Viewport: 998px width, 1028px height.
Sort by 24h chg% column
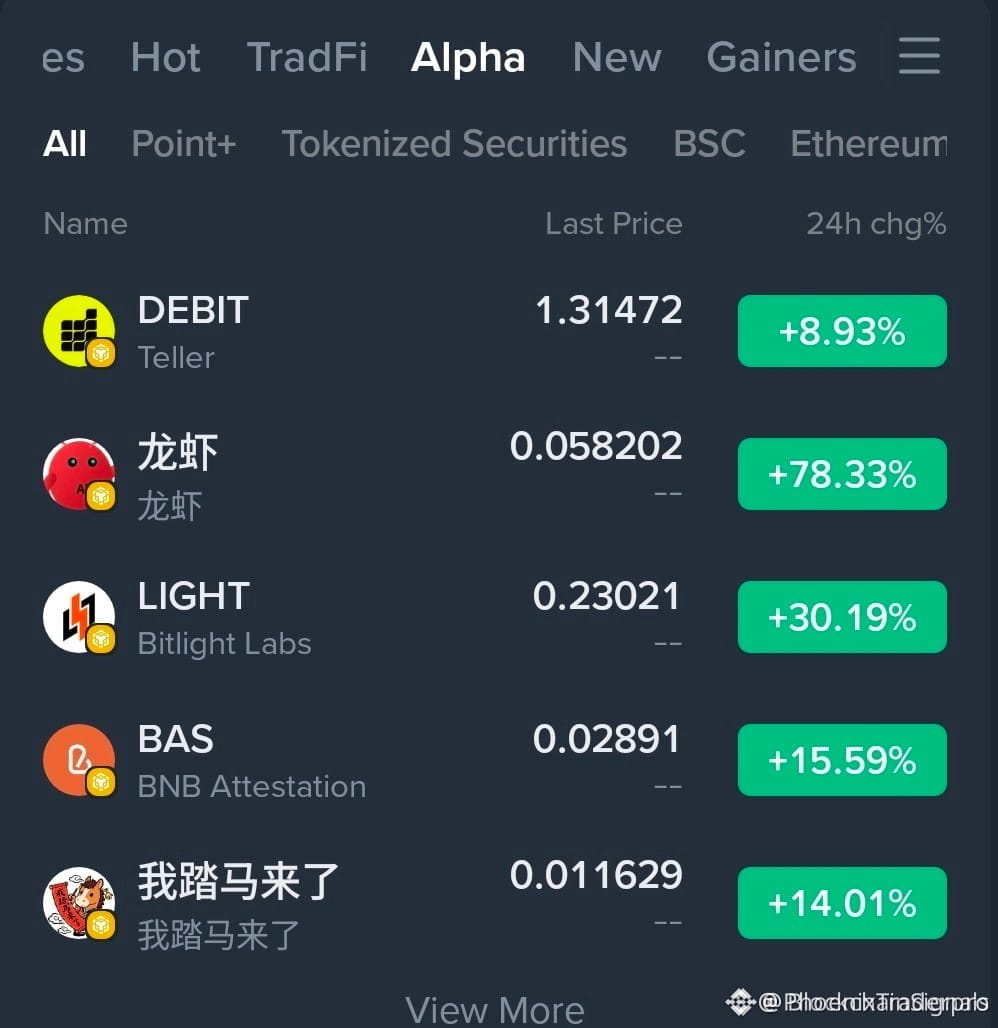coord(876,224)
